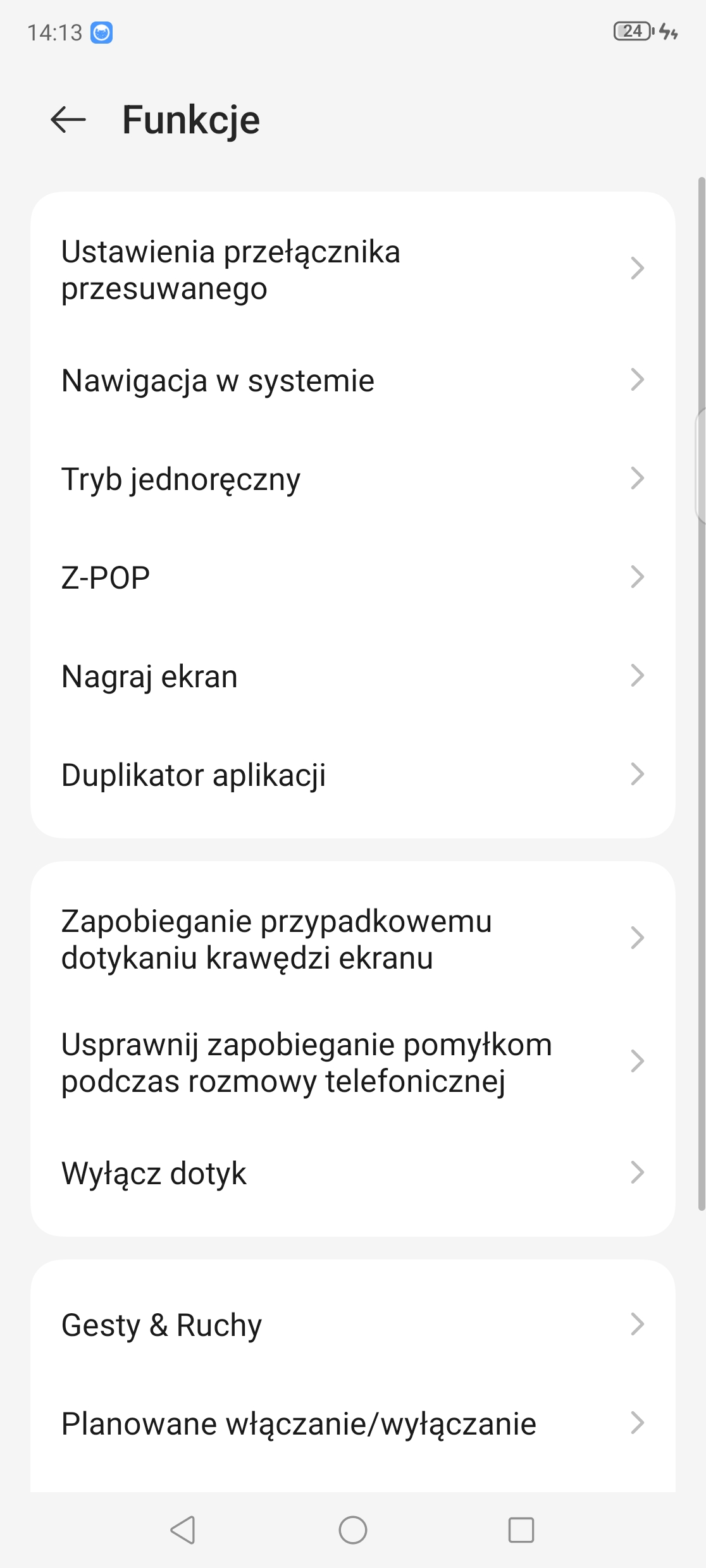The height and width of the screenshot is (1568, 706).
Task: Open Tryb jednoręczny
Action: coord(353,479)
